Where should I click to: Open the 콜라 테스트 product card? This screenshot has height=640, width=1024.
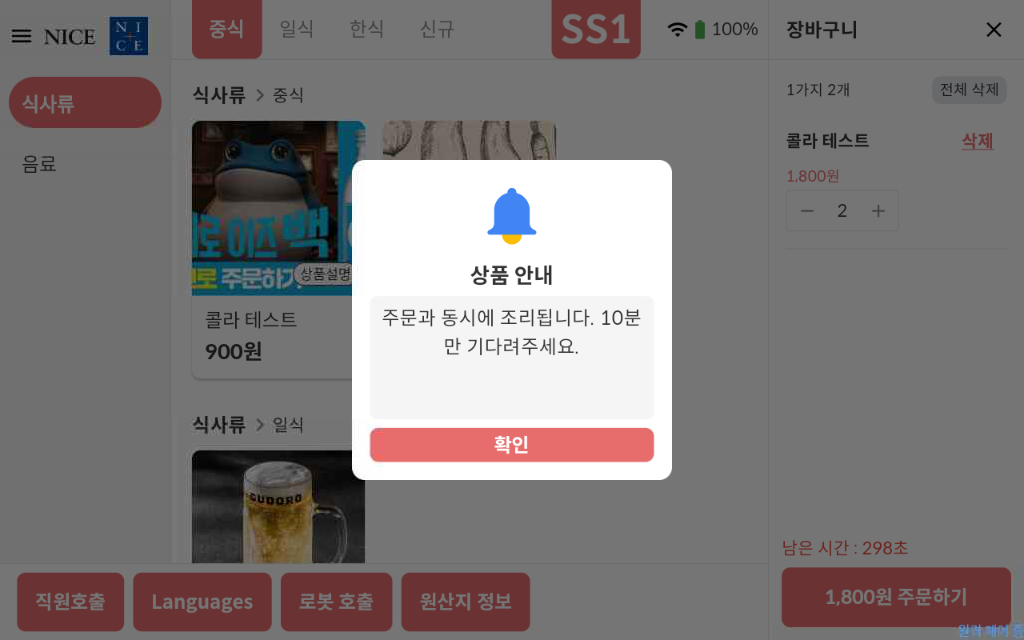(x=260, y=335)
